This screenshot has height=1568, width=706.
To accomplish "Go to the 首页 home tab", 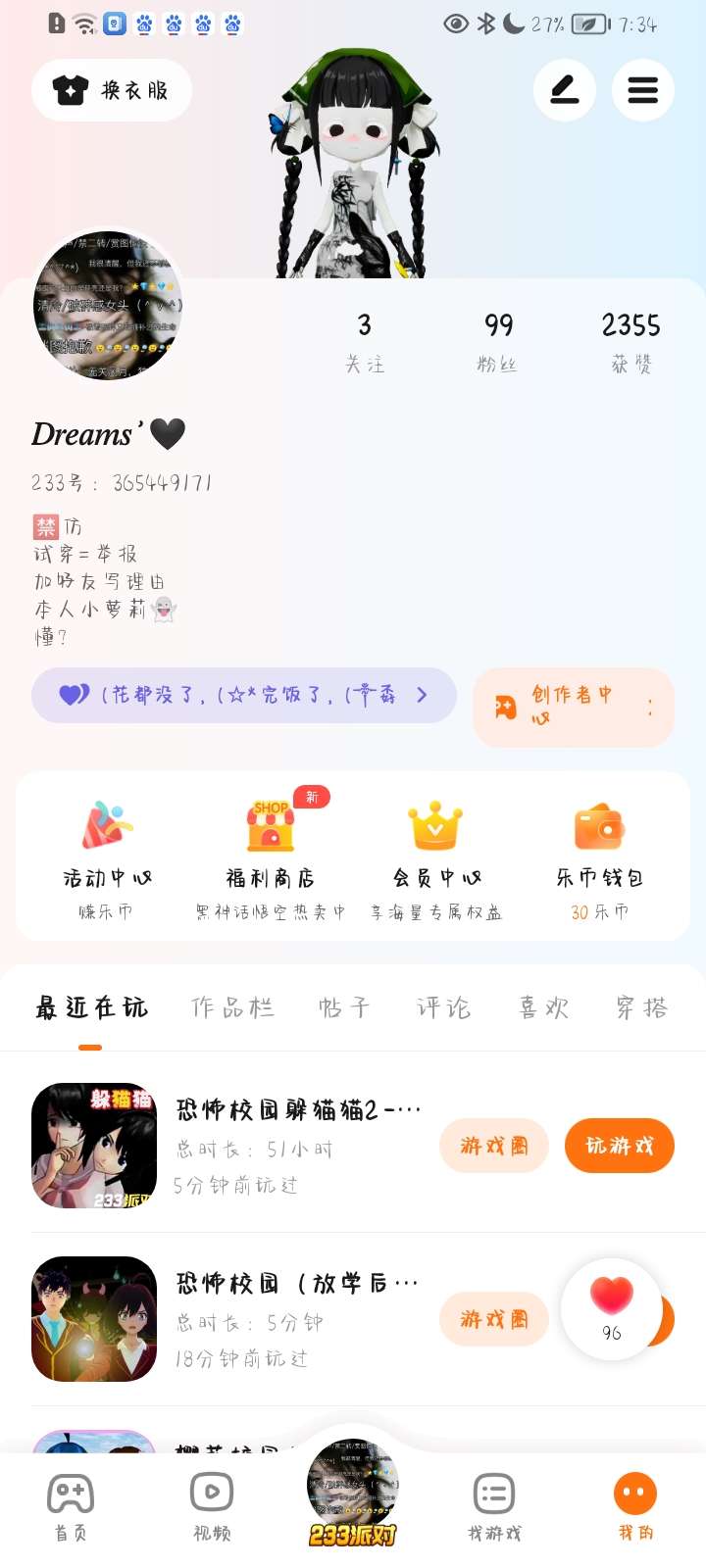I will pos(71,1507).
